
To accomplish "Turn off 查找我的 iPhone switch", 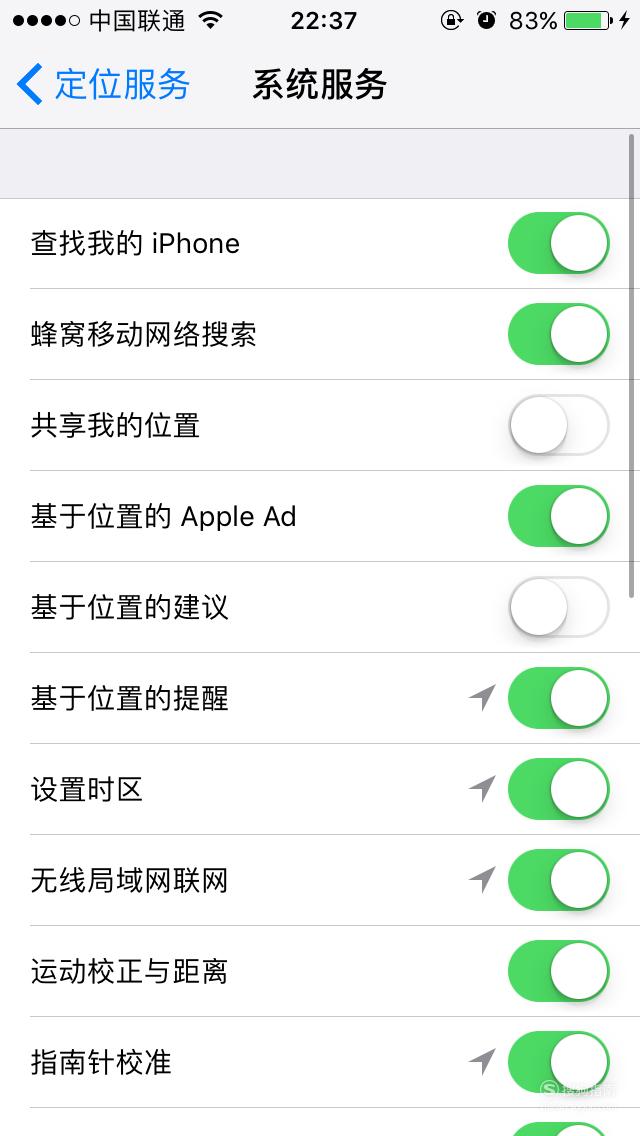I will pyautogui.click(x=558, y=243).
